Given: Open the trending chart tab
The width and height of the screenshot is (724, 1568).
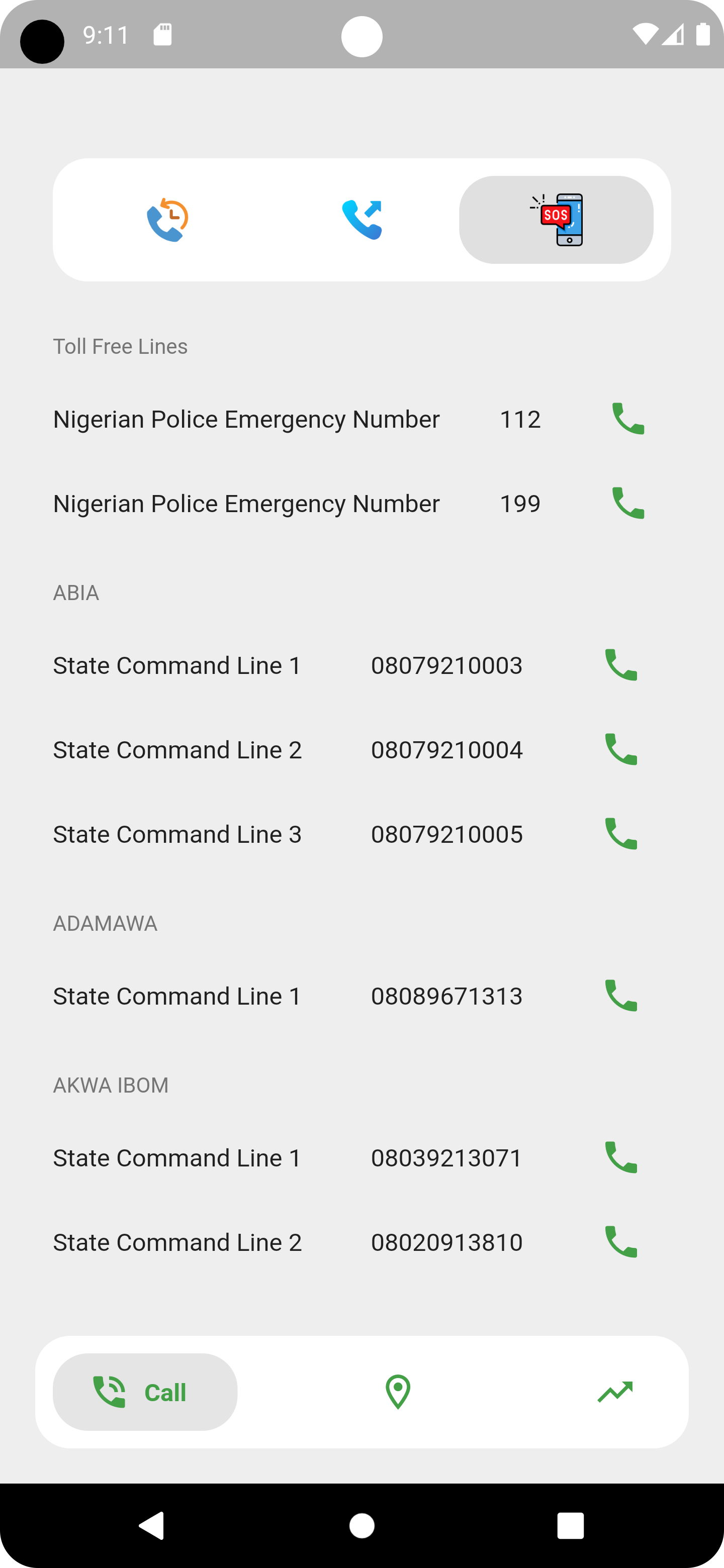Looking at the screenshot, I should tap(615, 1392).
